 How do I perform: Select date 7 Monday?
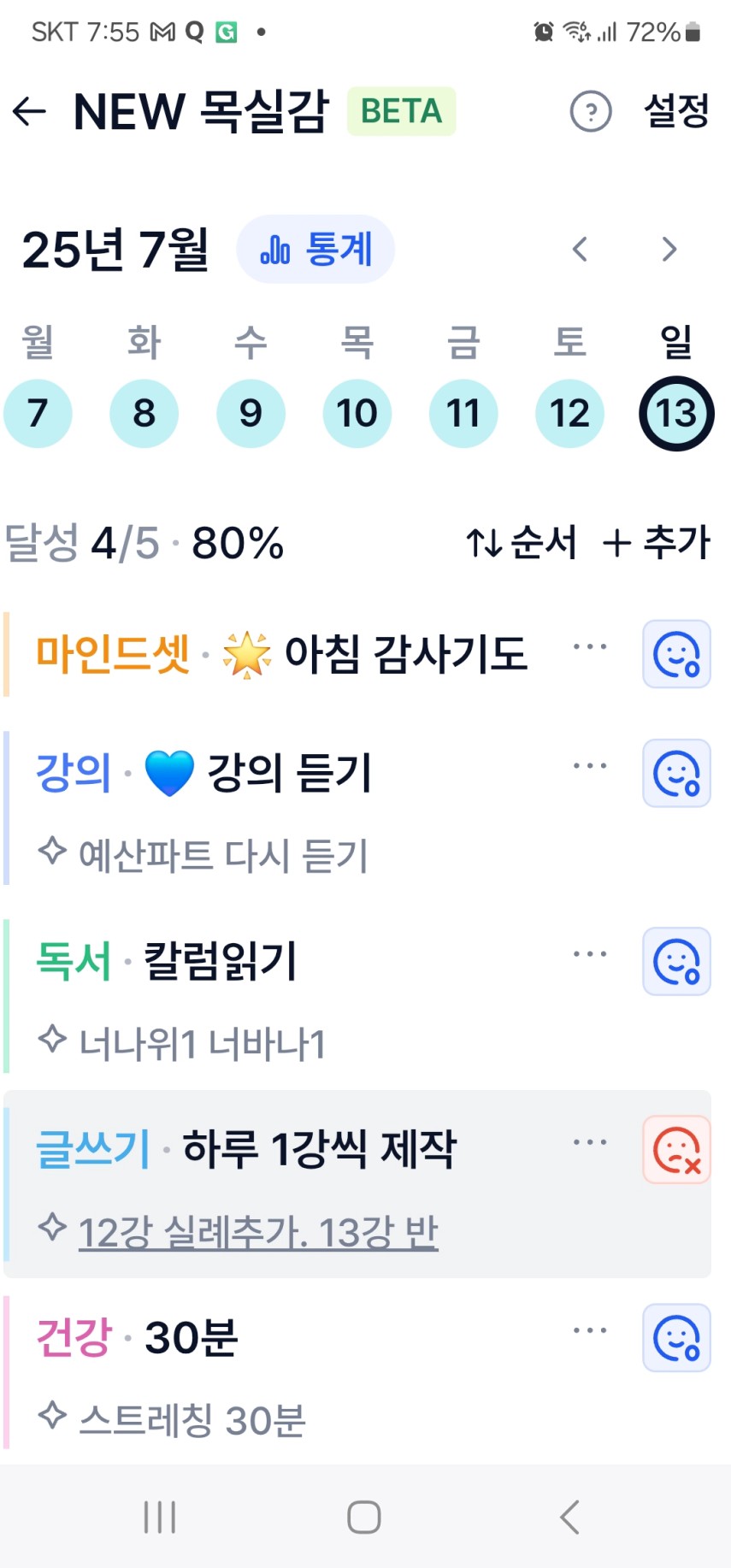click(x=38, y=414)
